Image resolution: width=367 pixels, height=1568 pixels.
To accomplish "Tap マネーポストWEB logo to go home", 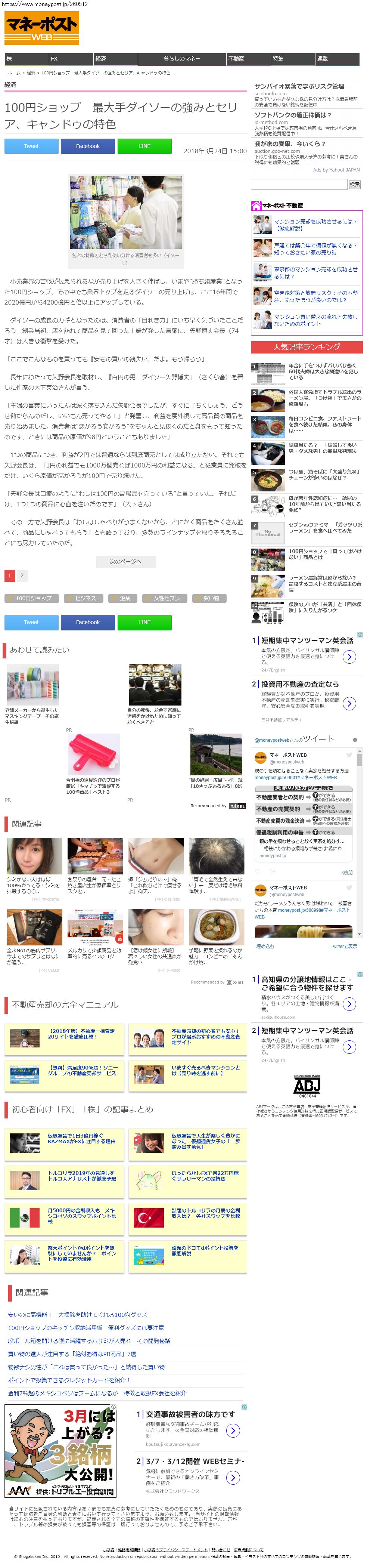I will [42, 28].
